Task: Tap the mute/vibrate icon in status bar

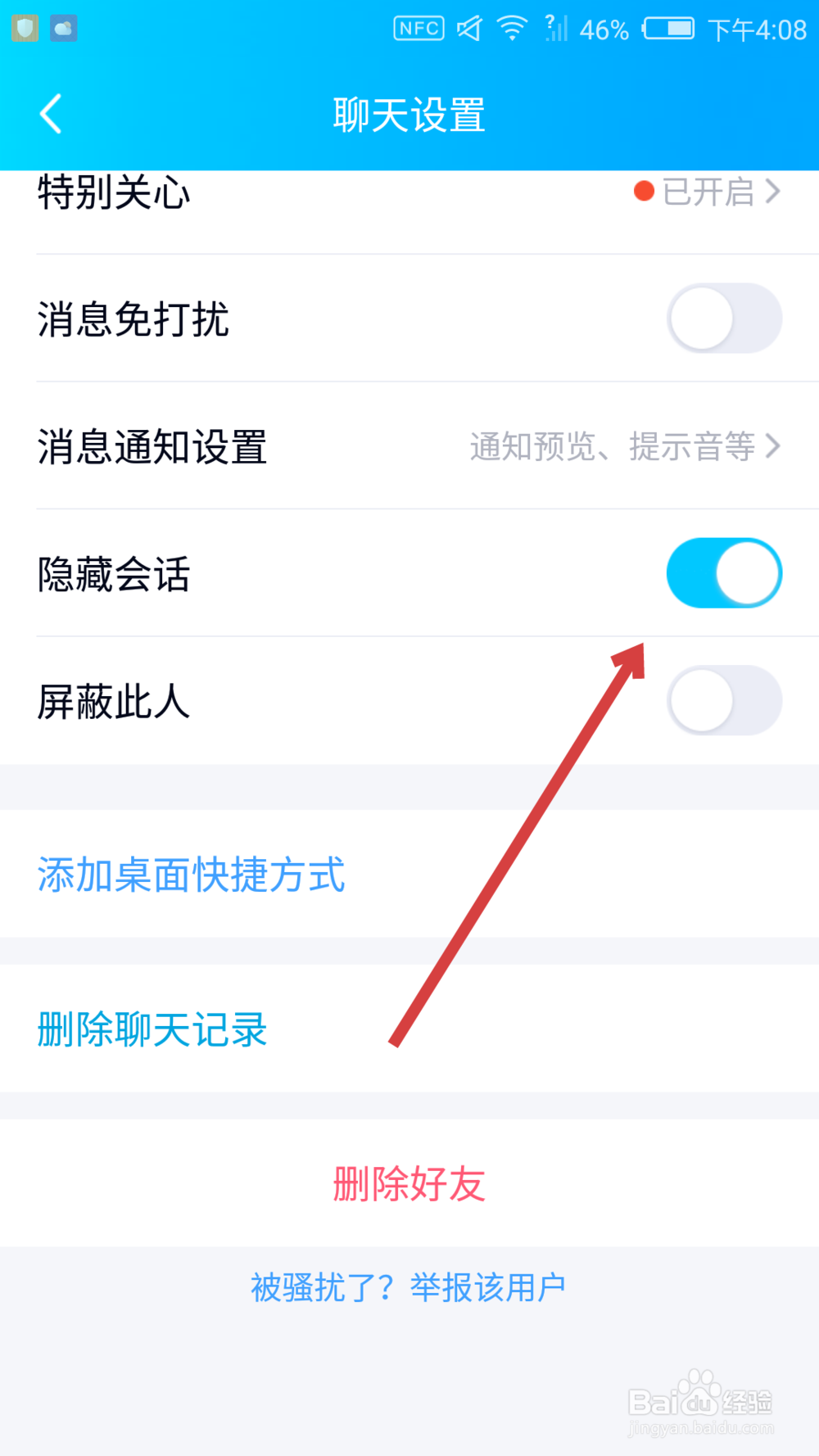Action: click(468, 29)
